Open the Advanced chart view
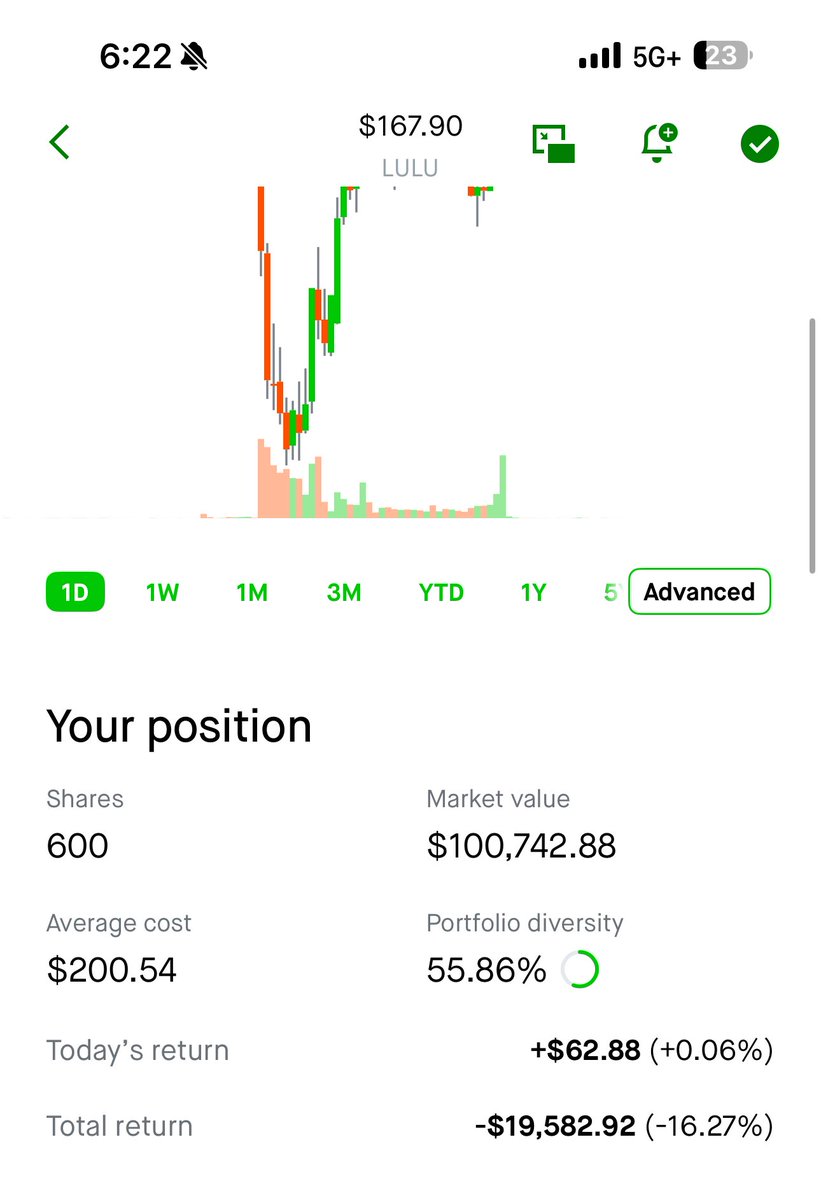Image resolution: width=821 pixels, height=1200 pixels. pos(699,591)
